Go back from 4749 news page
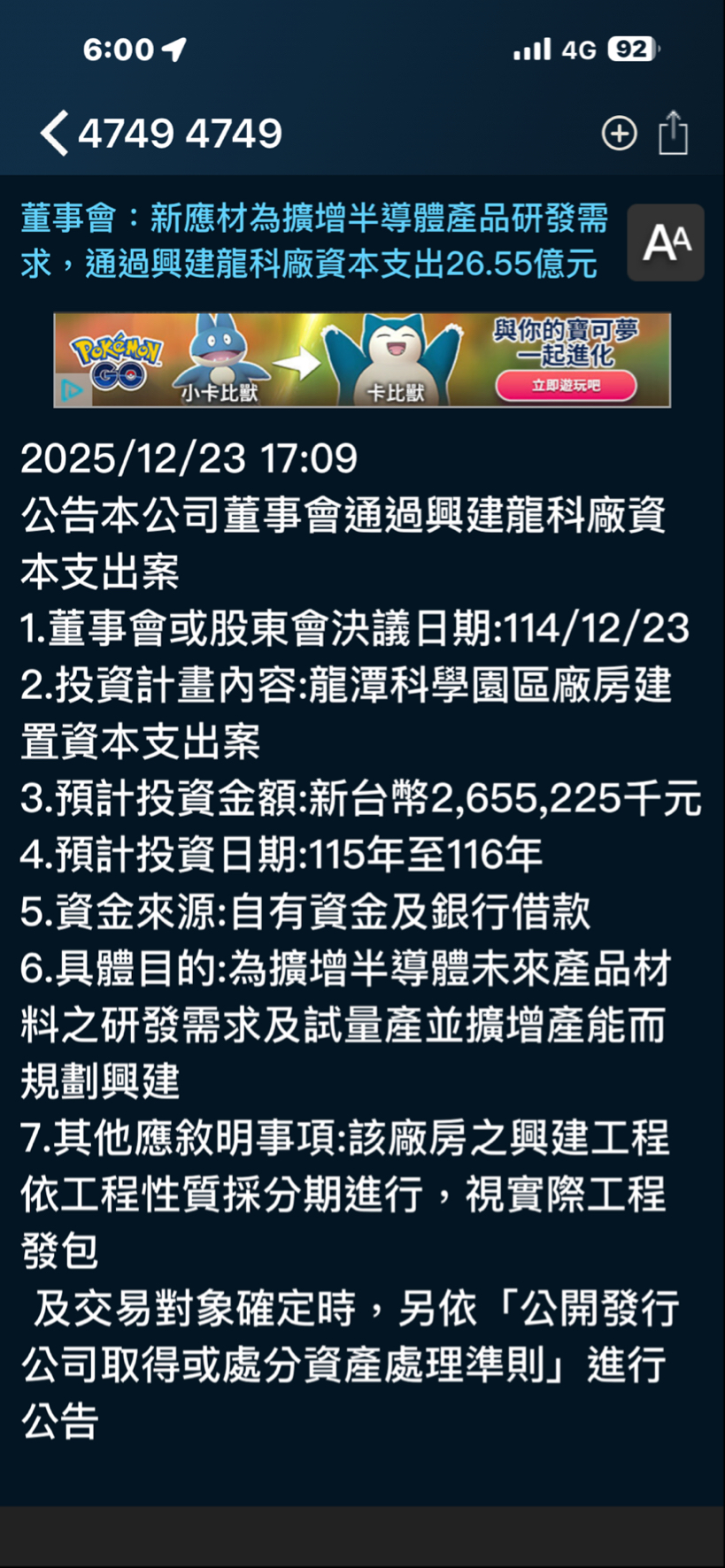The height and width of the screenshot is (1568, 725). [55, 135]
